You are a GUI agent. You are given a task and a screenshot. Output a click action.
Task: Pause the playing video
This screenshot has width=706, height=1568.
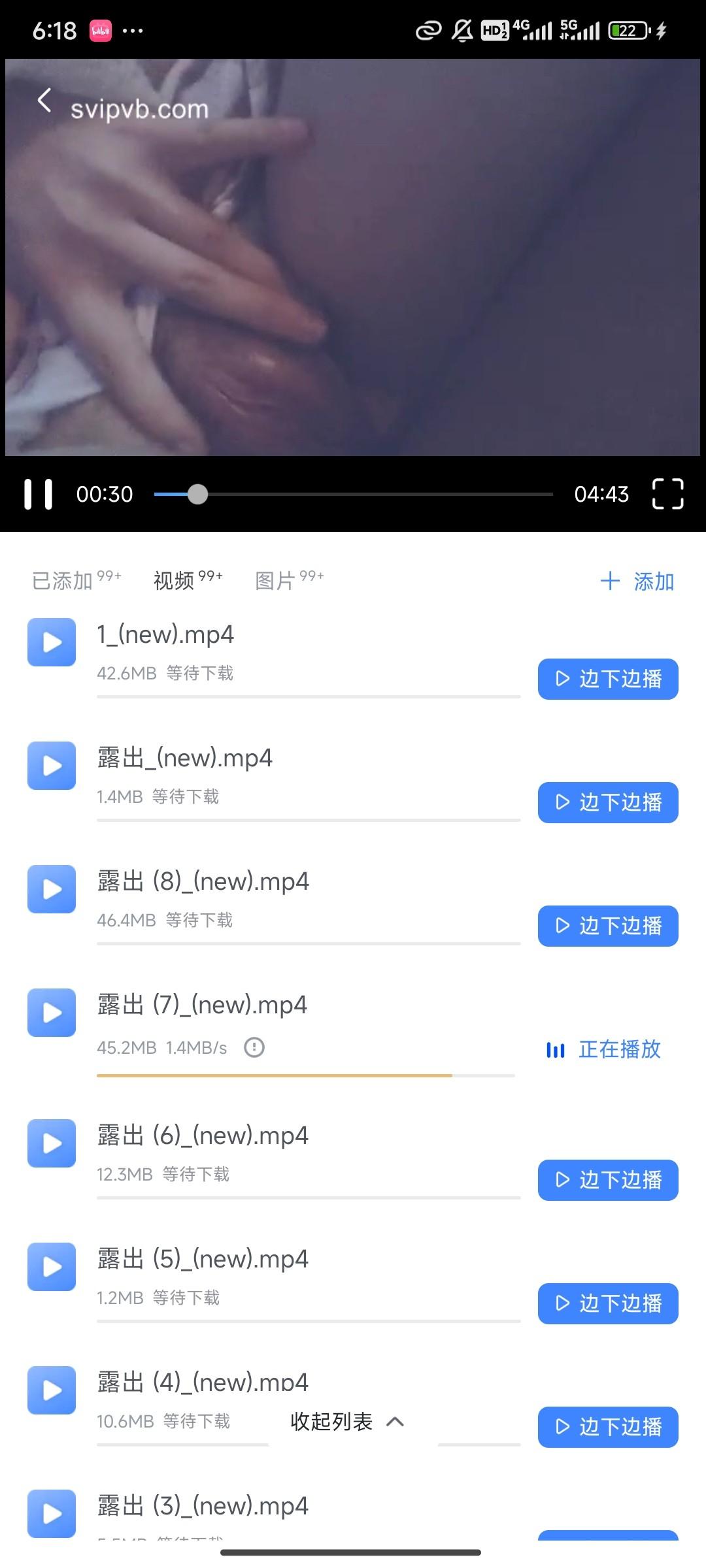(38, 494)
